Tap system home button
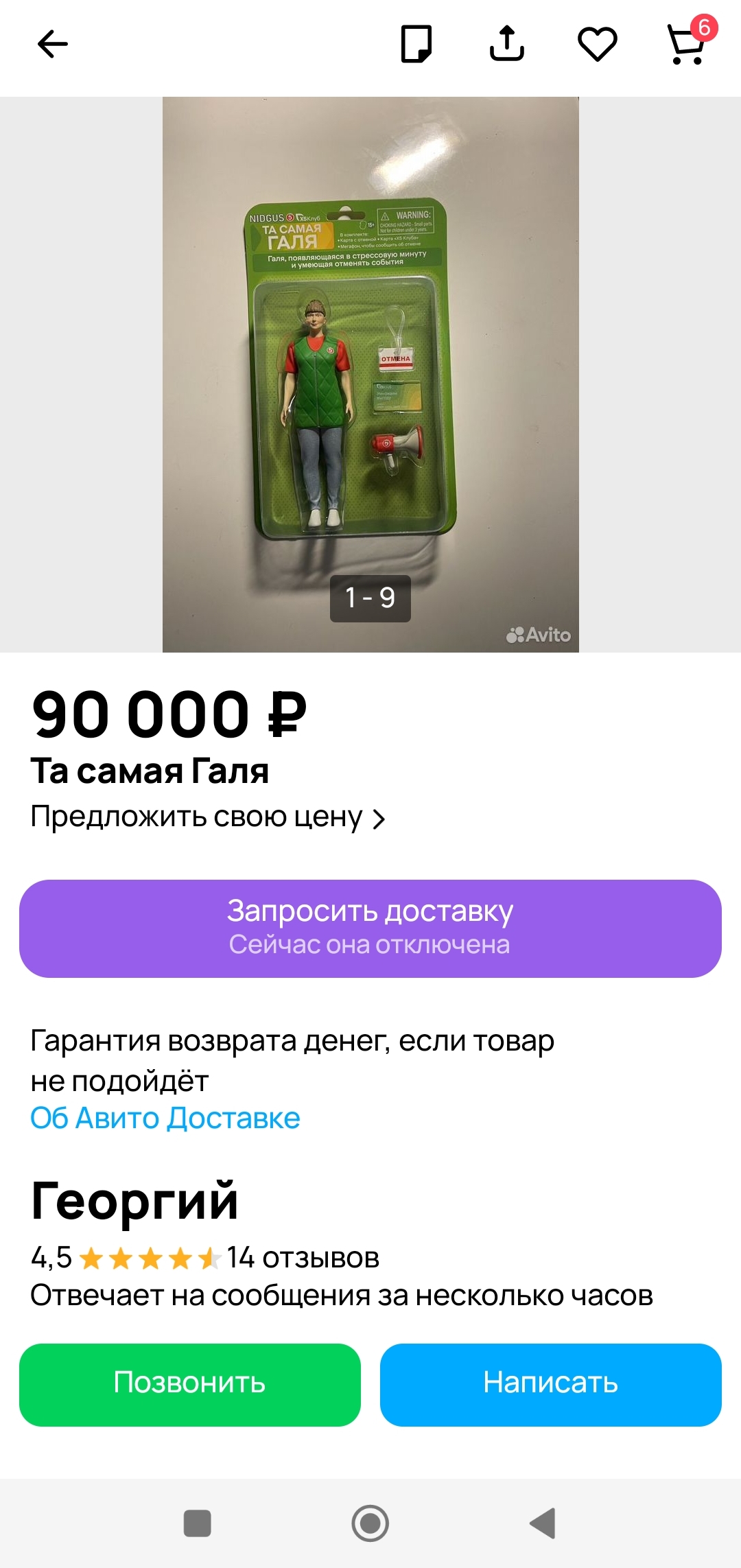The image size is (741, 1568). point(370,1523)
